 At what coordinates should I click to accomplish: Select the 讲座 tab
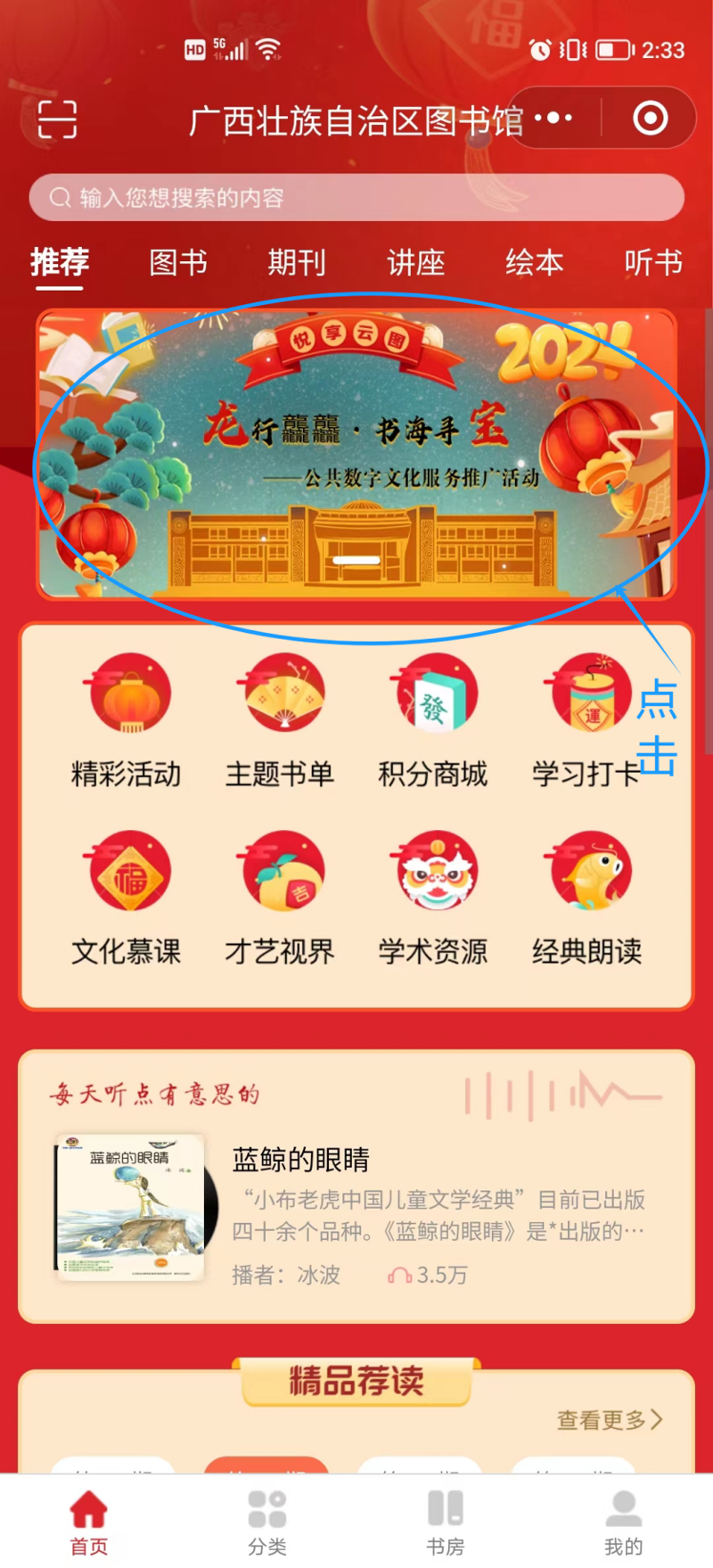(x=415, y=263)
